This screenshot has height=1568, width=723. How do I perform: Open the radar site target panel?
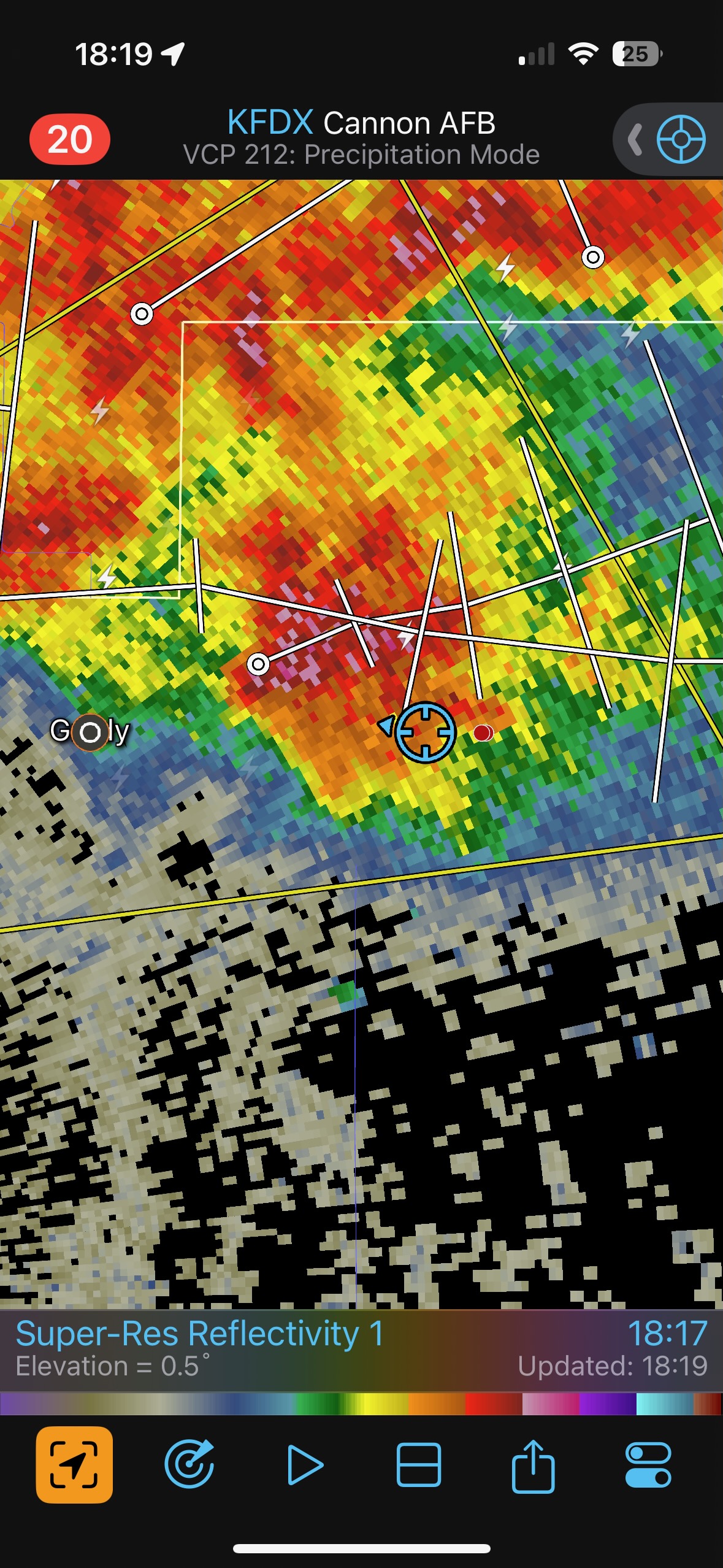(x=681, y=139)
